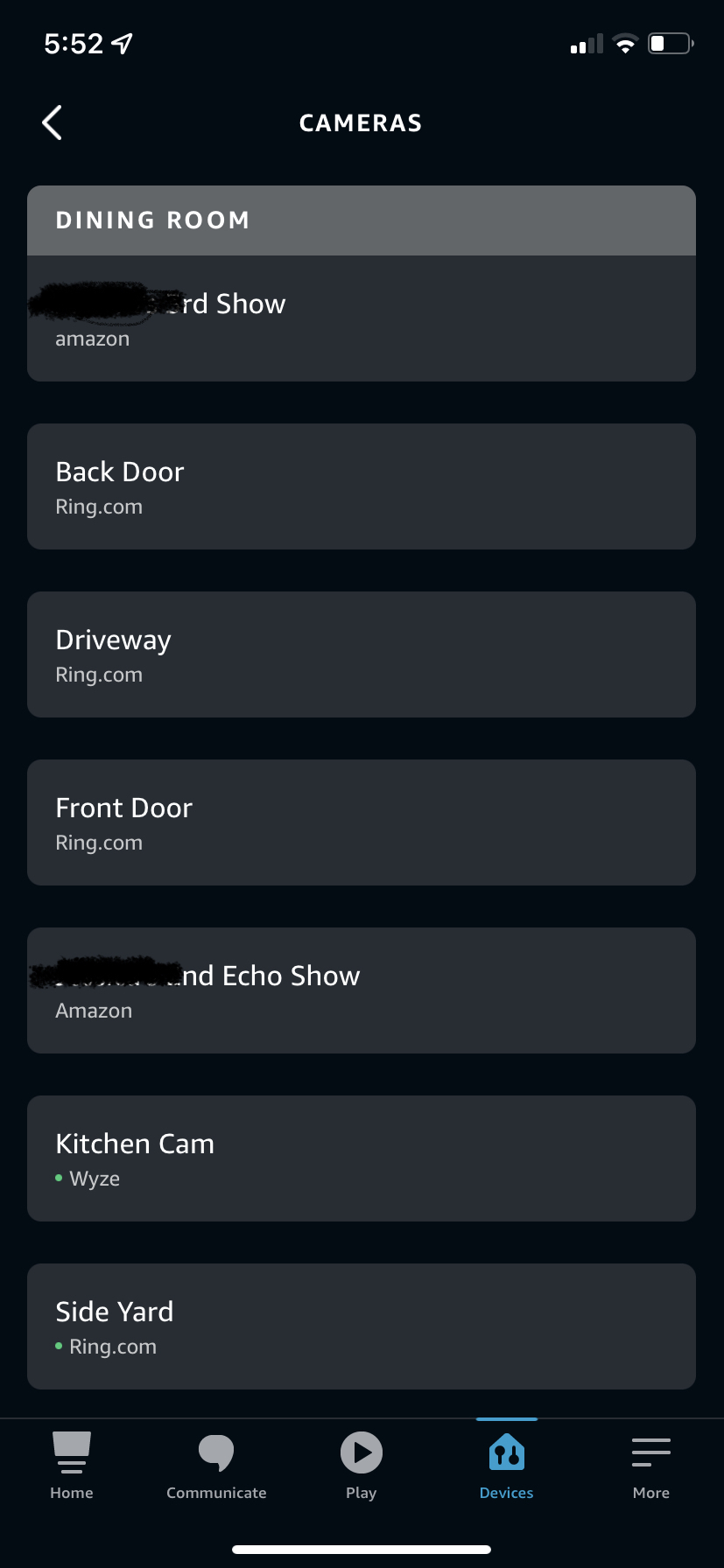The height and width of the screenshot is (1568, 724).
Task: Select the Devices tab
Action: [506, 1466]
